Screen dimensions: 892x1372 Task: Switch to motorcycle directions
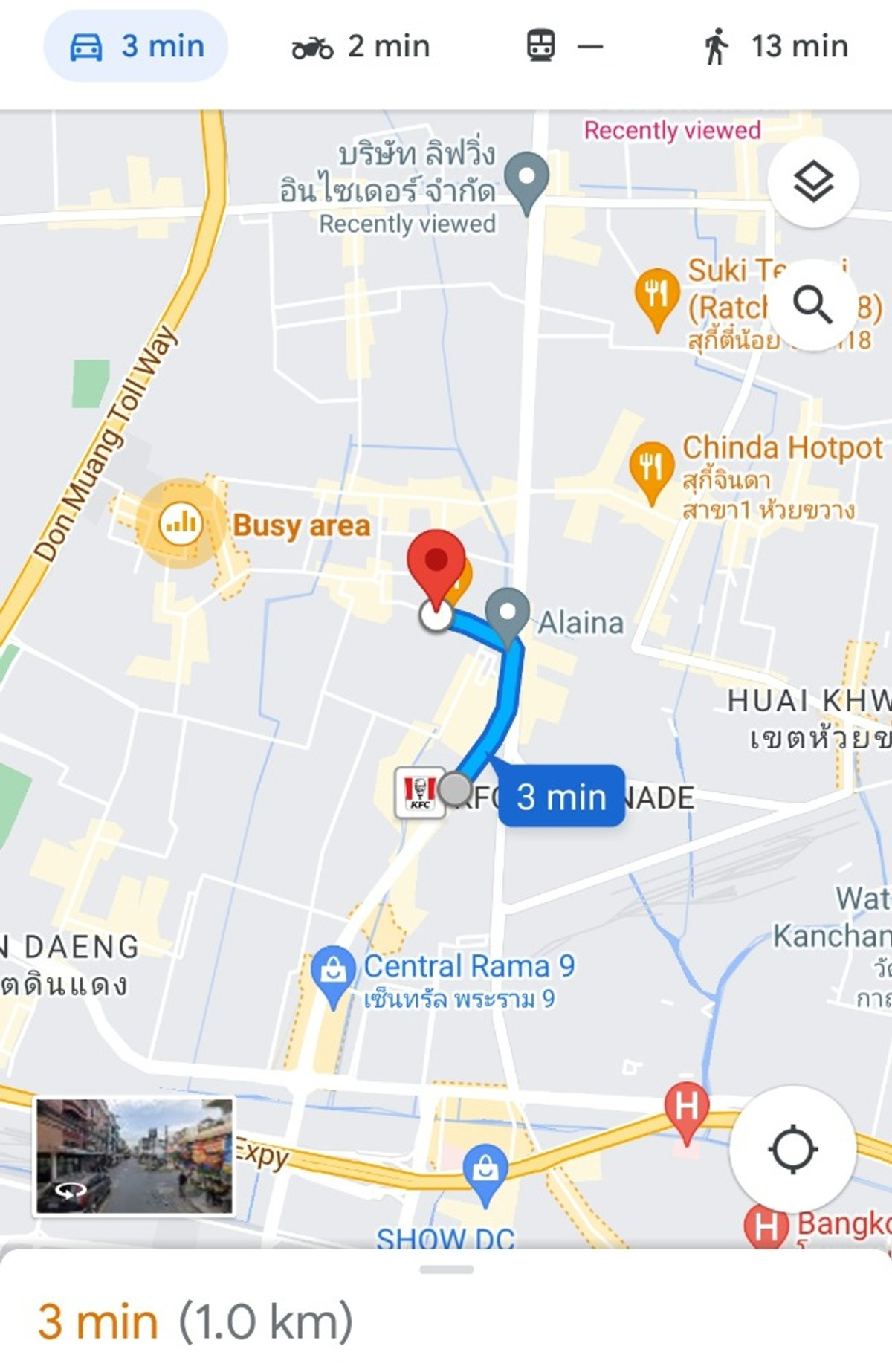(361, 47)
